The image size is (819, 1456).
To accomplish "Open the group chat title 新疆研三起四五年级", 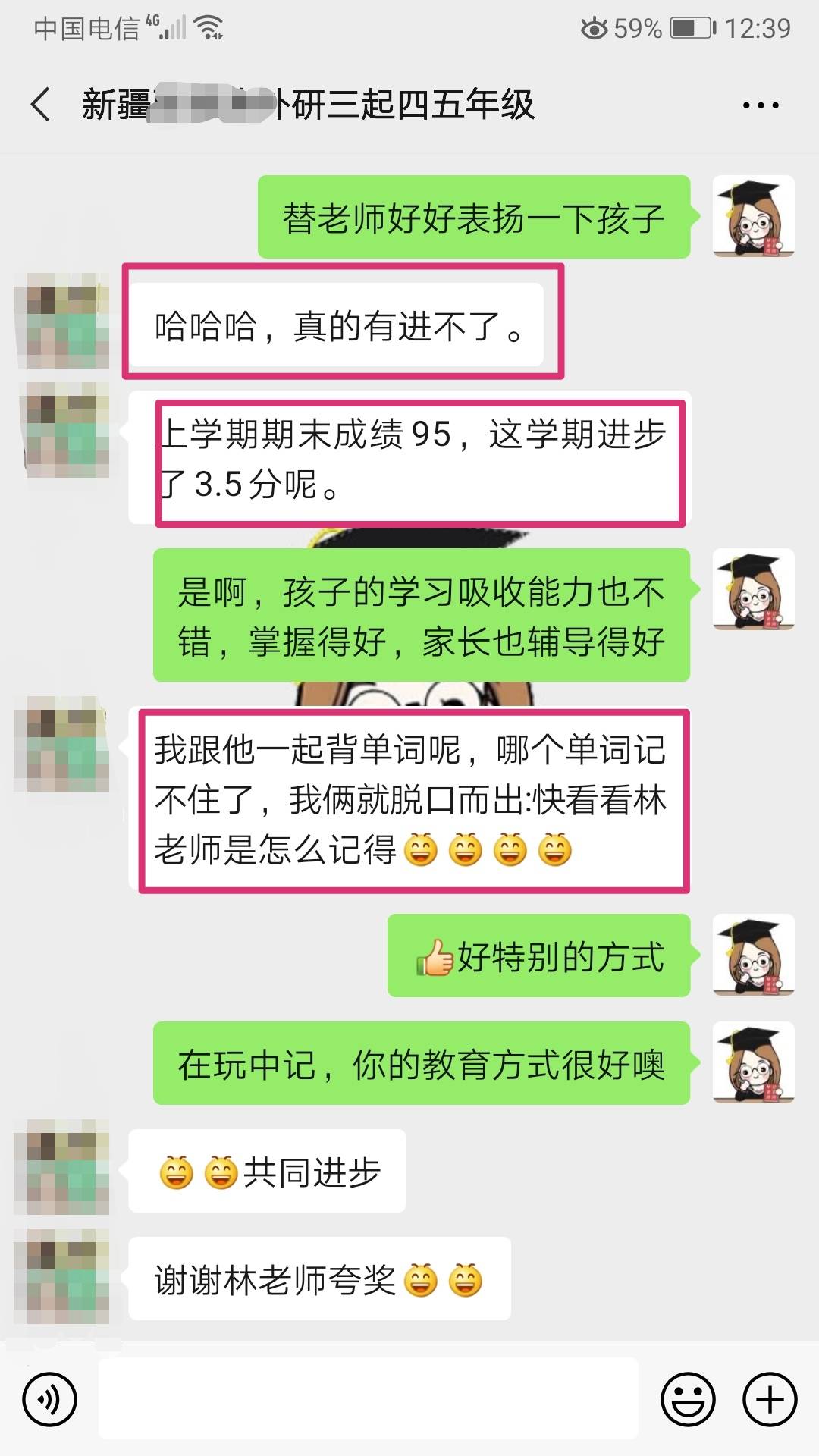I will pos(311,105).
